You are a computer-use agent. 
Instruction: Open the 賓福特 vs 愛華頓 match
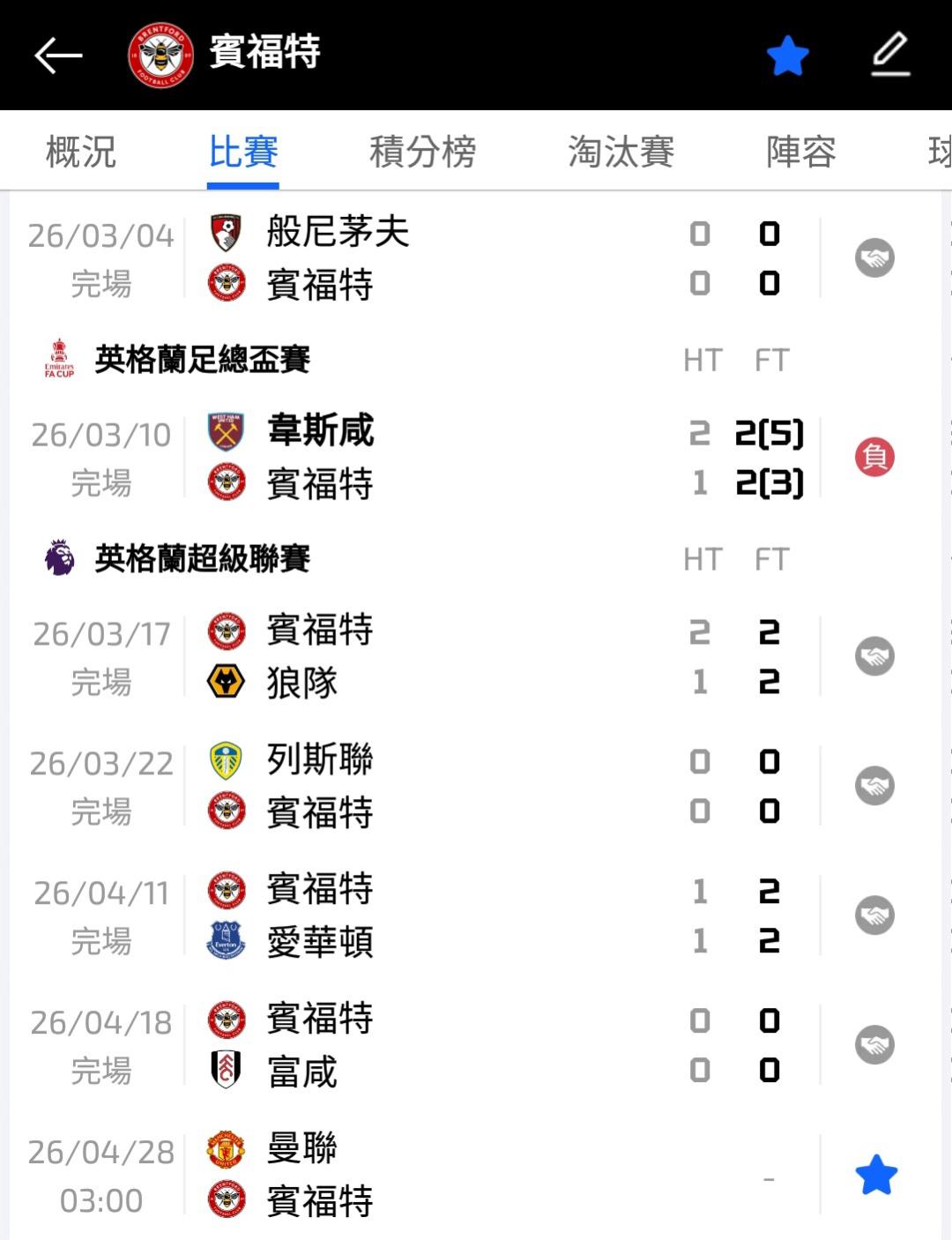[476, 915]
